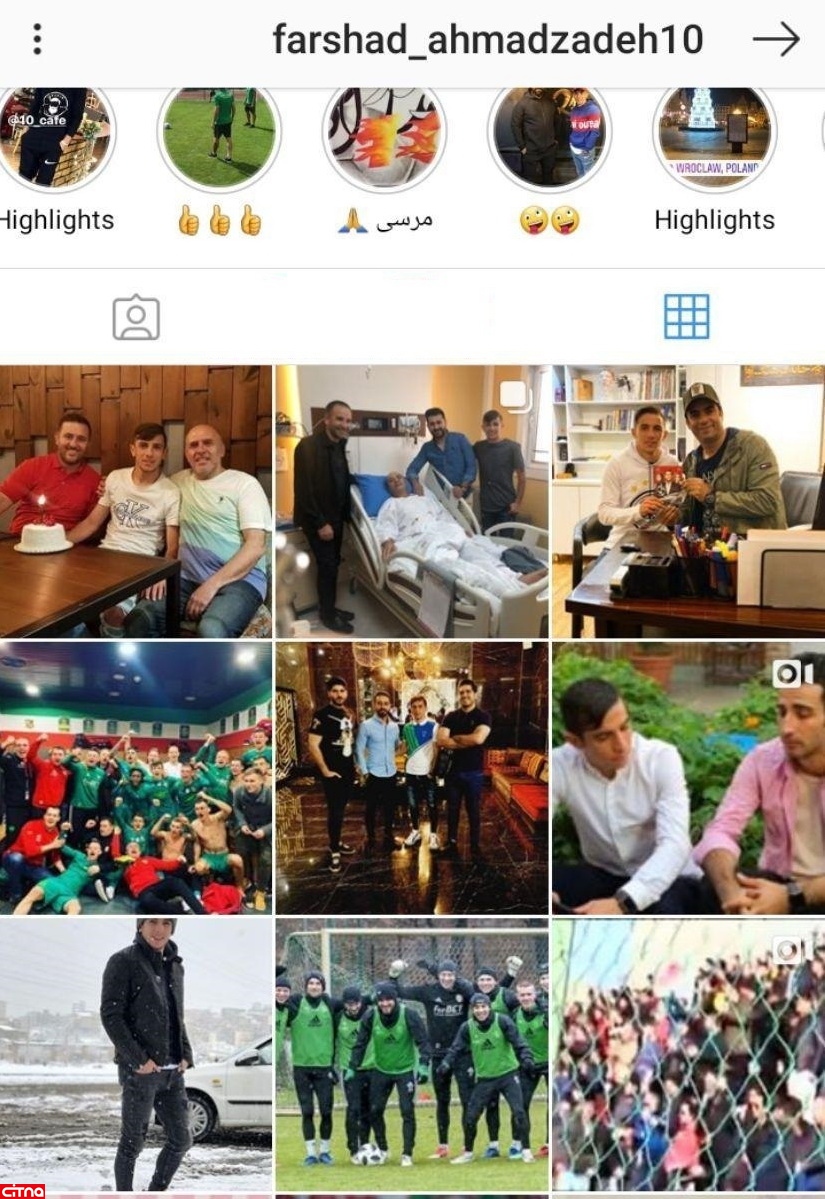Play the crowd behind fence video

688,1054
